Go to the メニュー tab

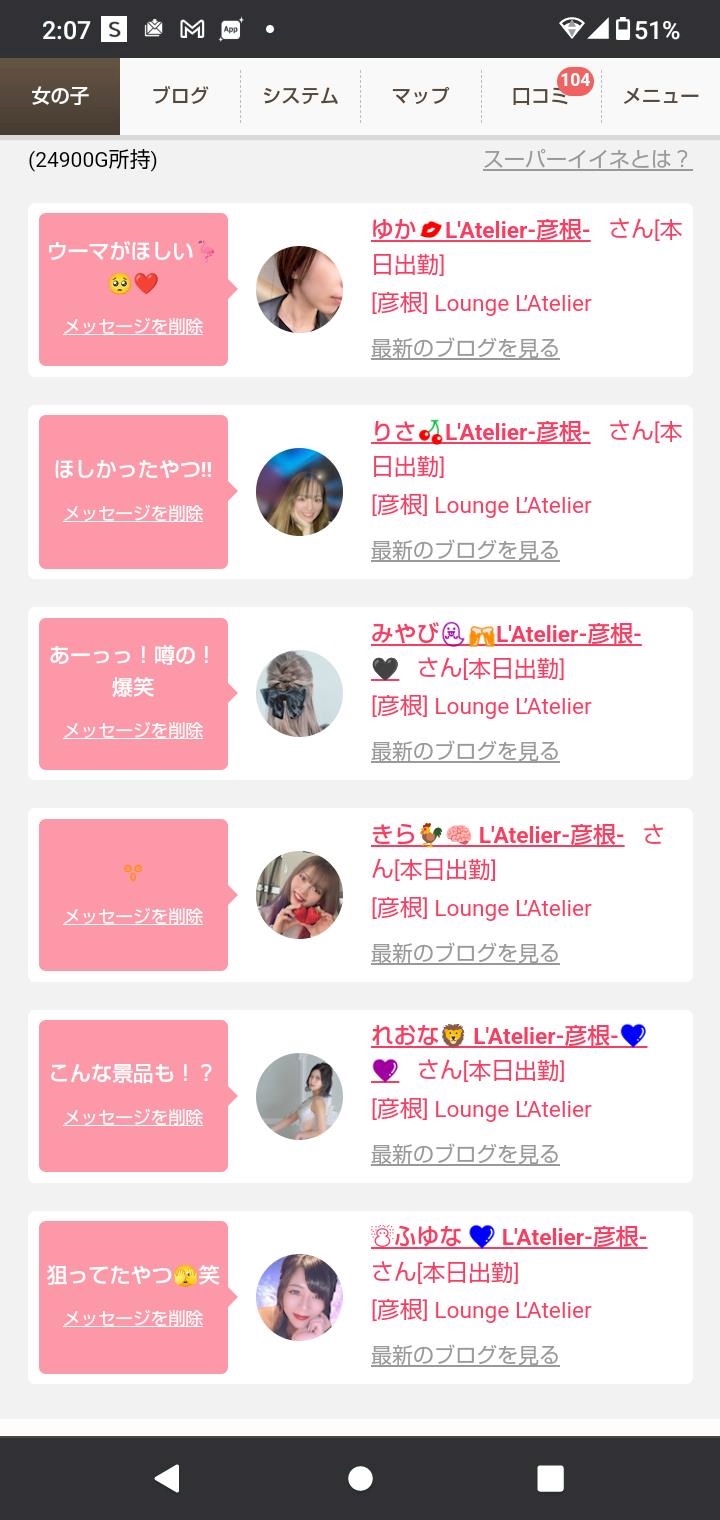660,96
